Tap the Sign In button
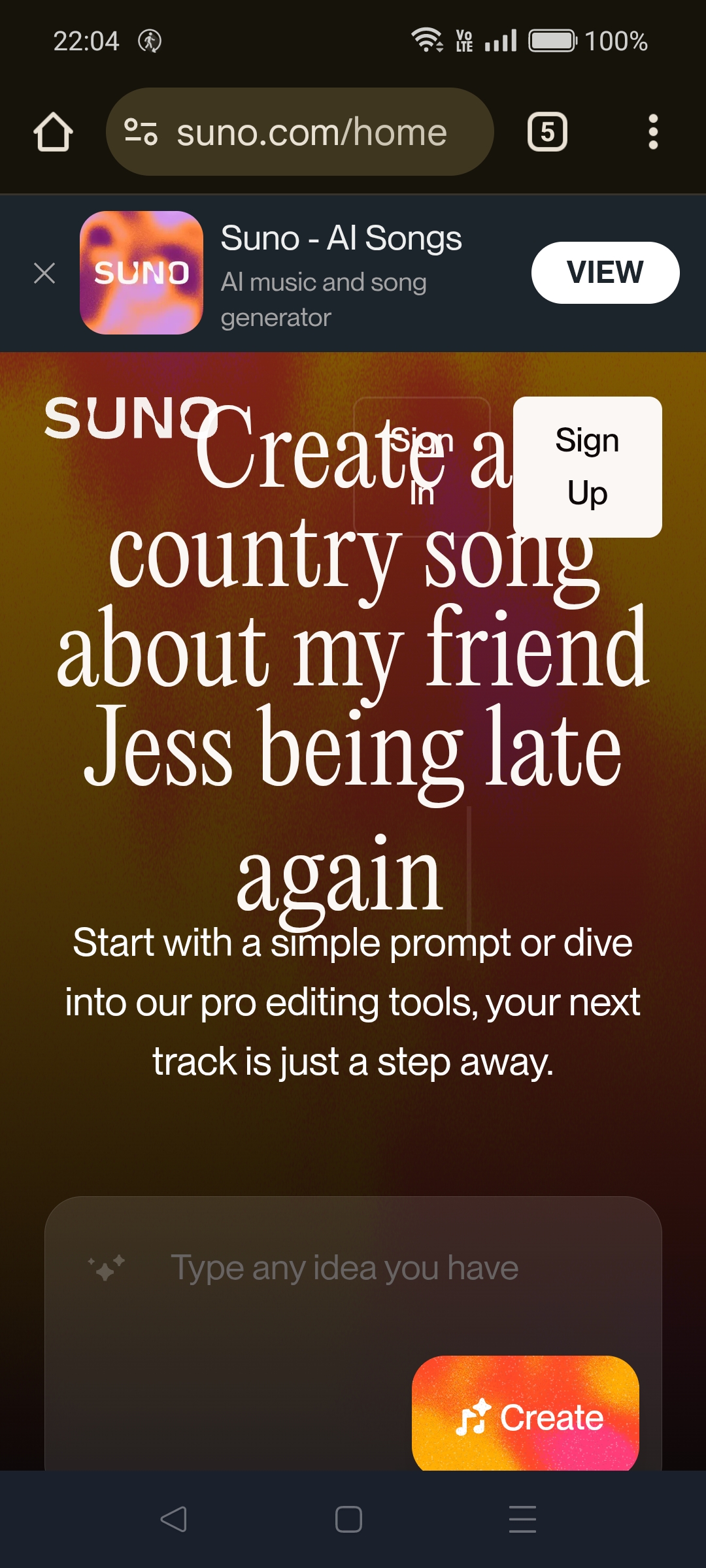Screen dimensions: 706x1568 [x=422, y=466]
